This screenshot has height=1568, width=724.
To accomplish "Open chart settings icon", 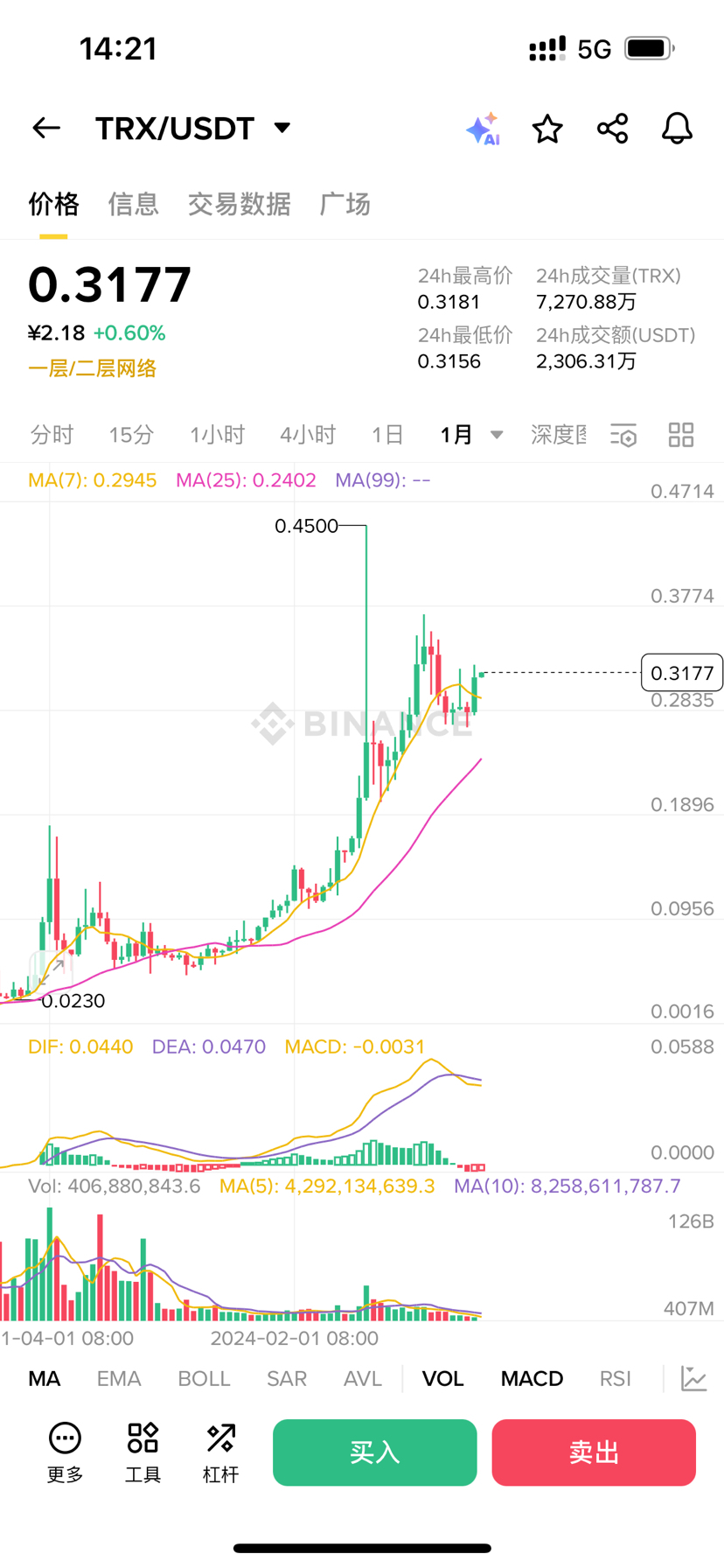I will tap(623, 435).
